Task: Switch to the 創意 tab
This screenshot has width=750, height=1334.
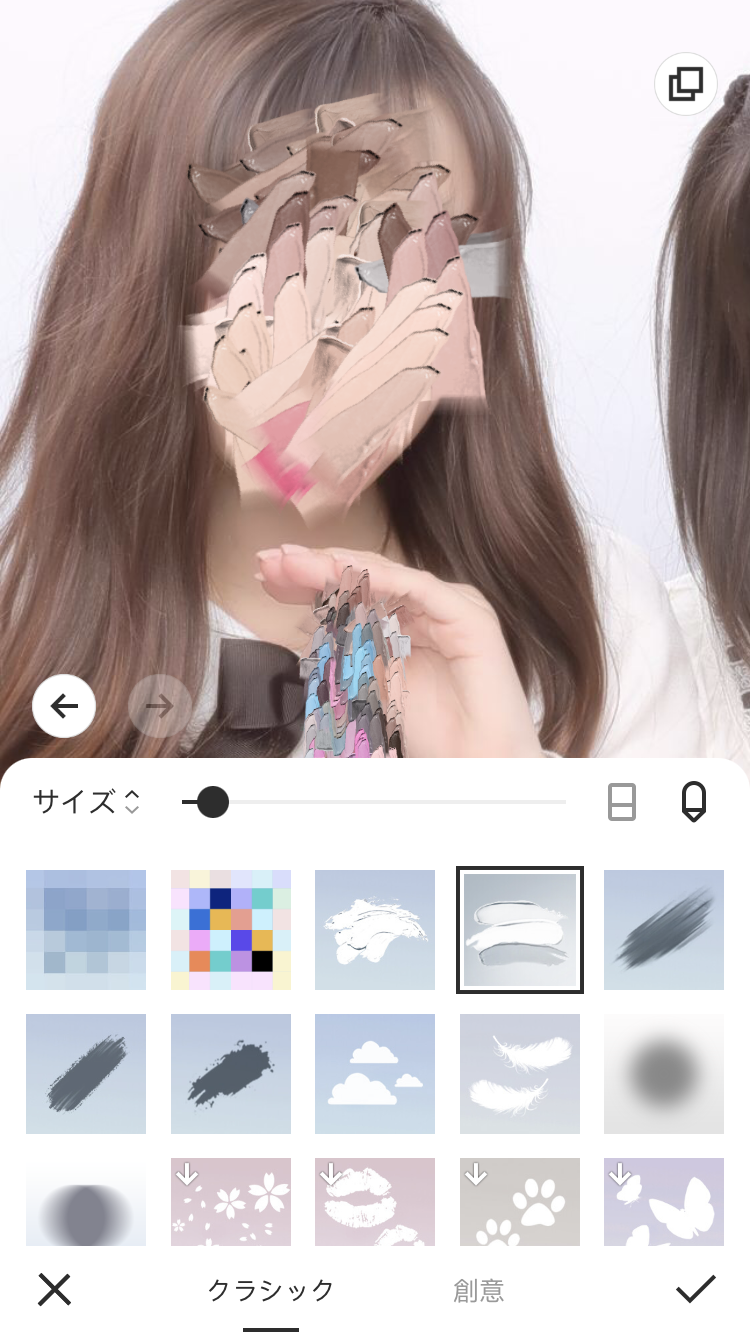Action: (x=479, y=1291)
